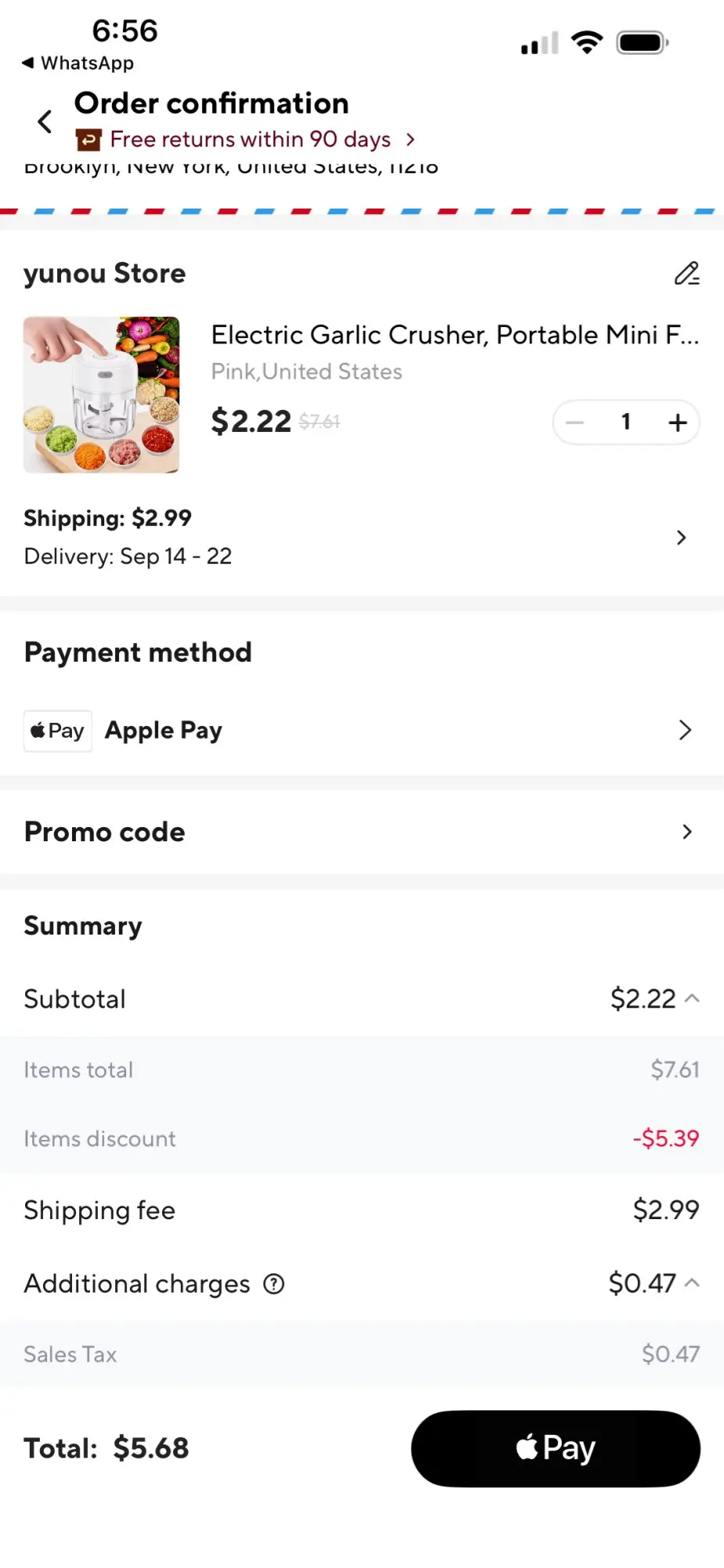
Task: Pay the order with Apple Pay button
Action: pyautogui.click(x=556, y=1449)
